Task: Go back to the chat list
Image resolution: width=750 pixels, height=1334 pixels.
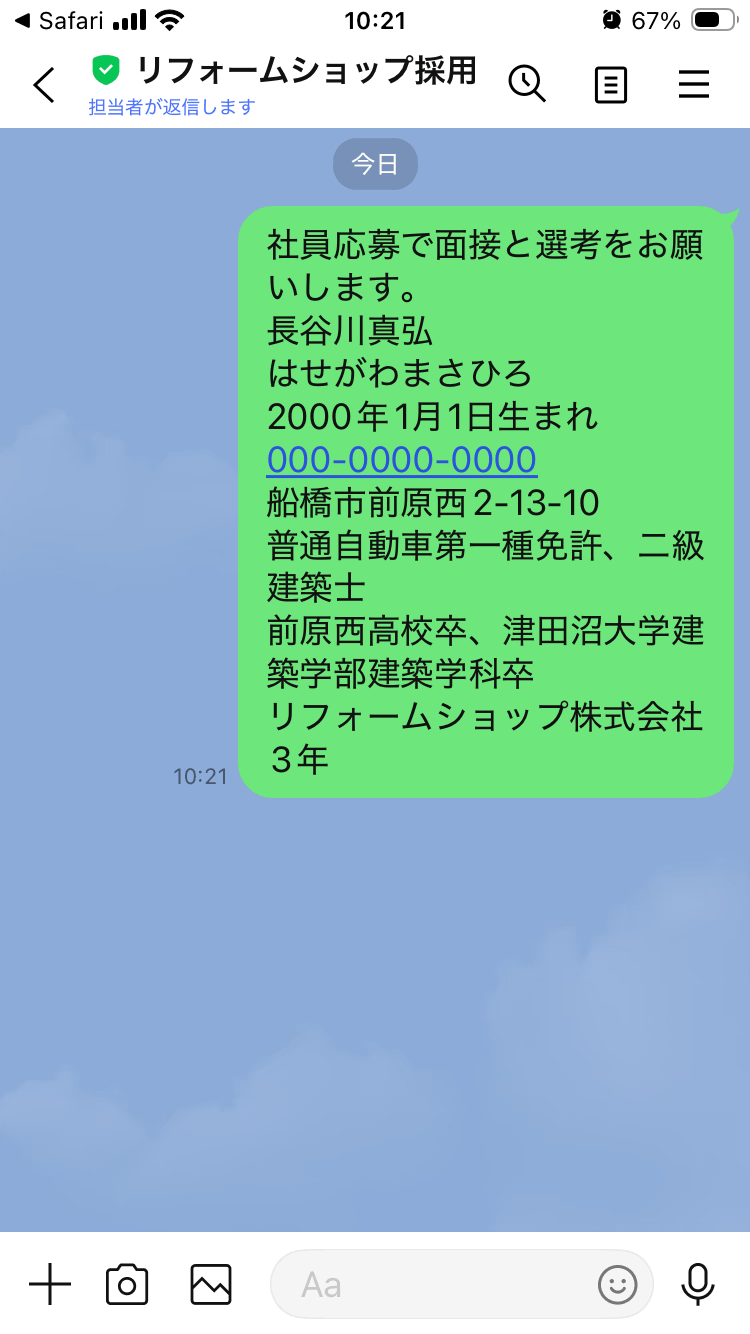Action: 44,85
